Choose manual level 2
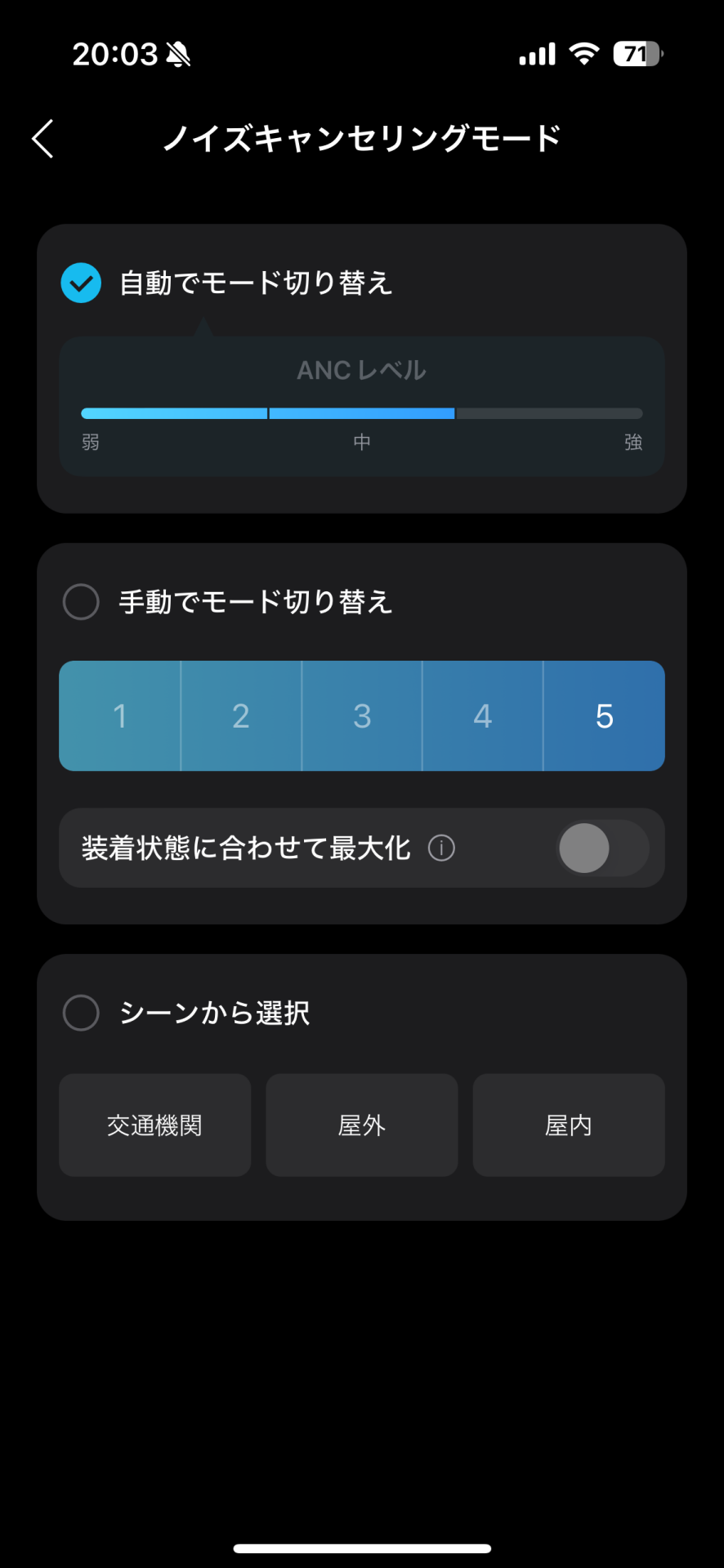This screenshot has width=724, height=1568. (x=241, y=716)
